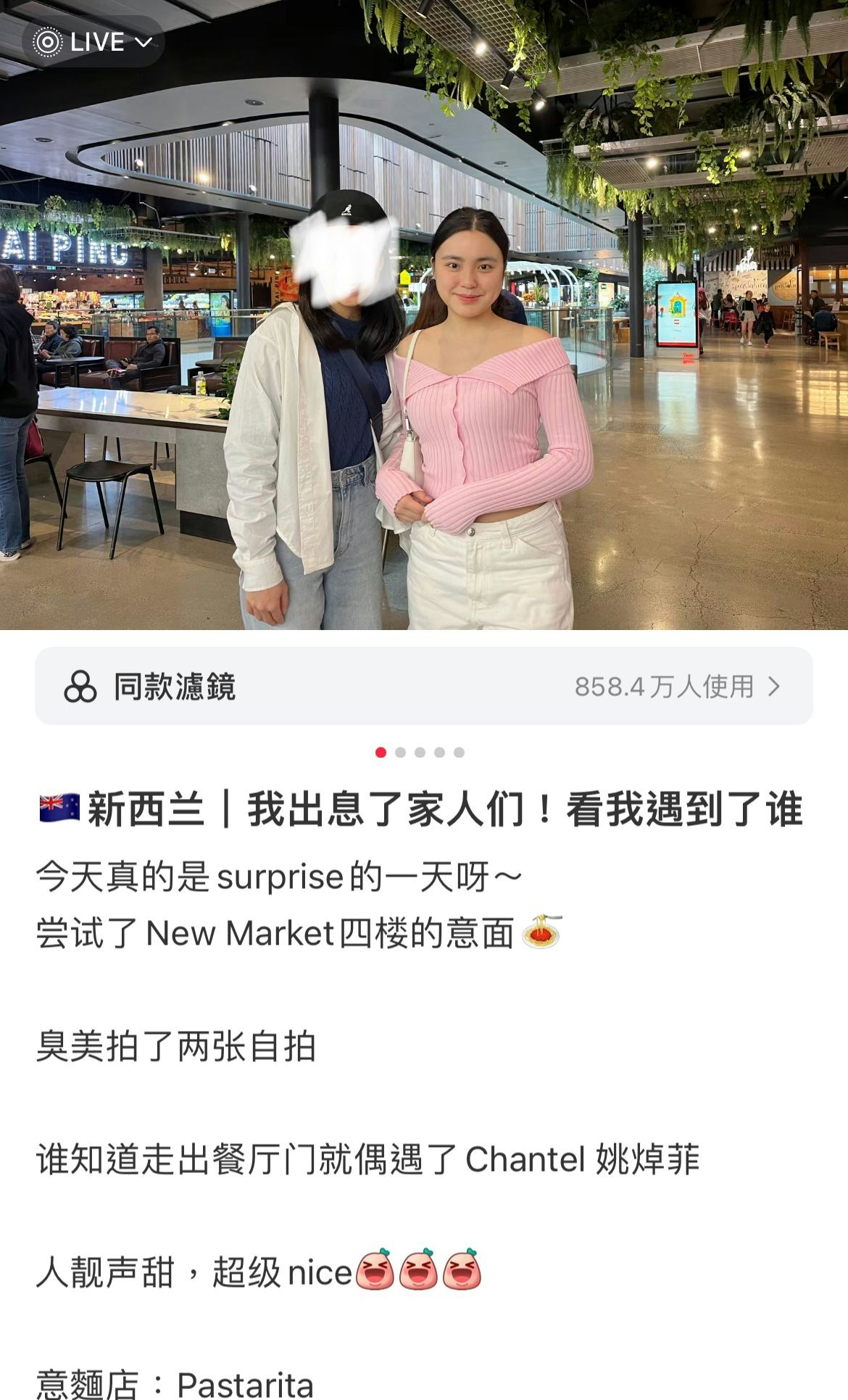848x1400 pixels.
Task: Jump to the second photo page dot
Action: (x=400, y=753)
